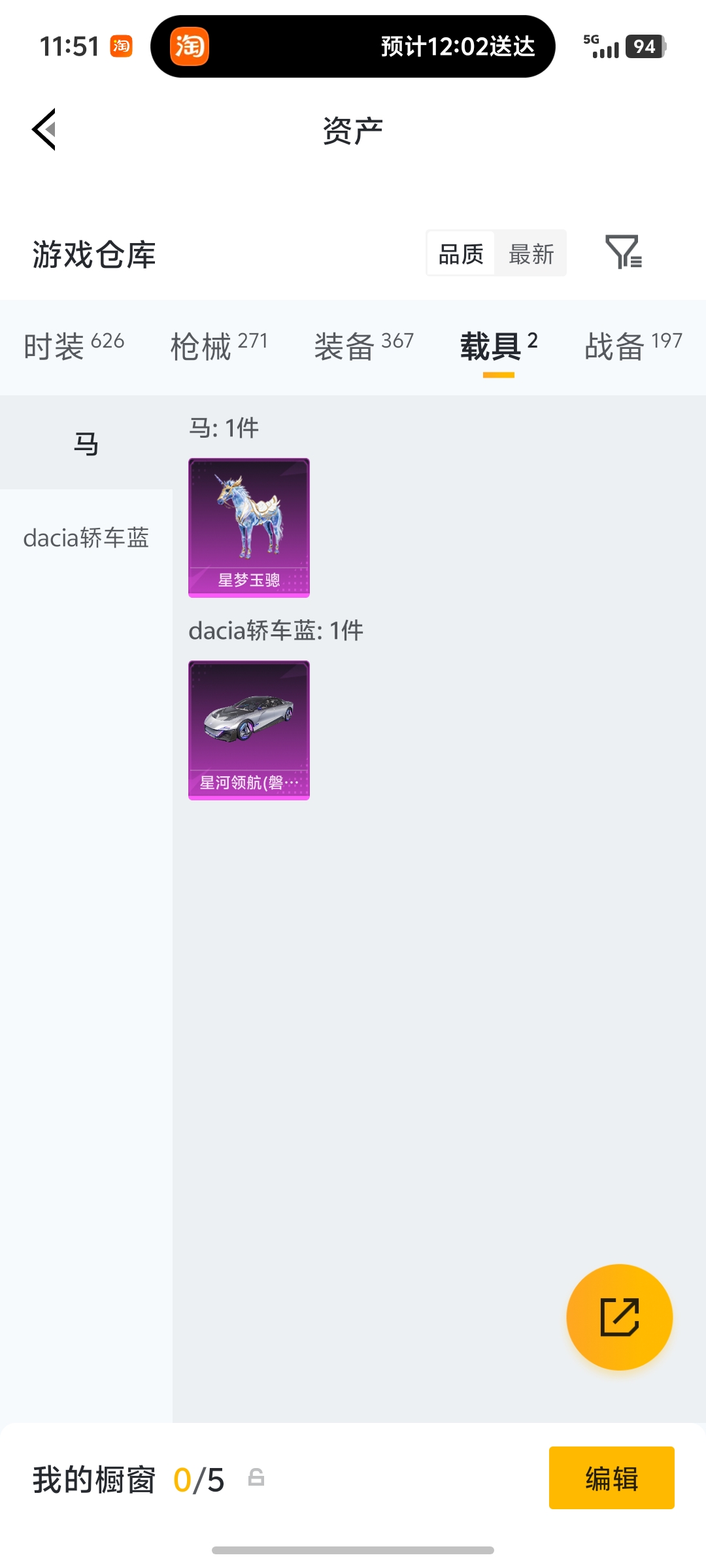This screenshot has height=1568, width=706.
Task: Switch sorting to 最新
Action: [531, 254]
